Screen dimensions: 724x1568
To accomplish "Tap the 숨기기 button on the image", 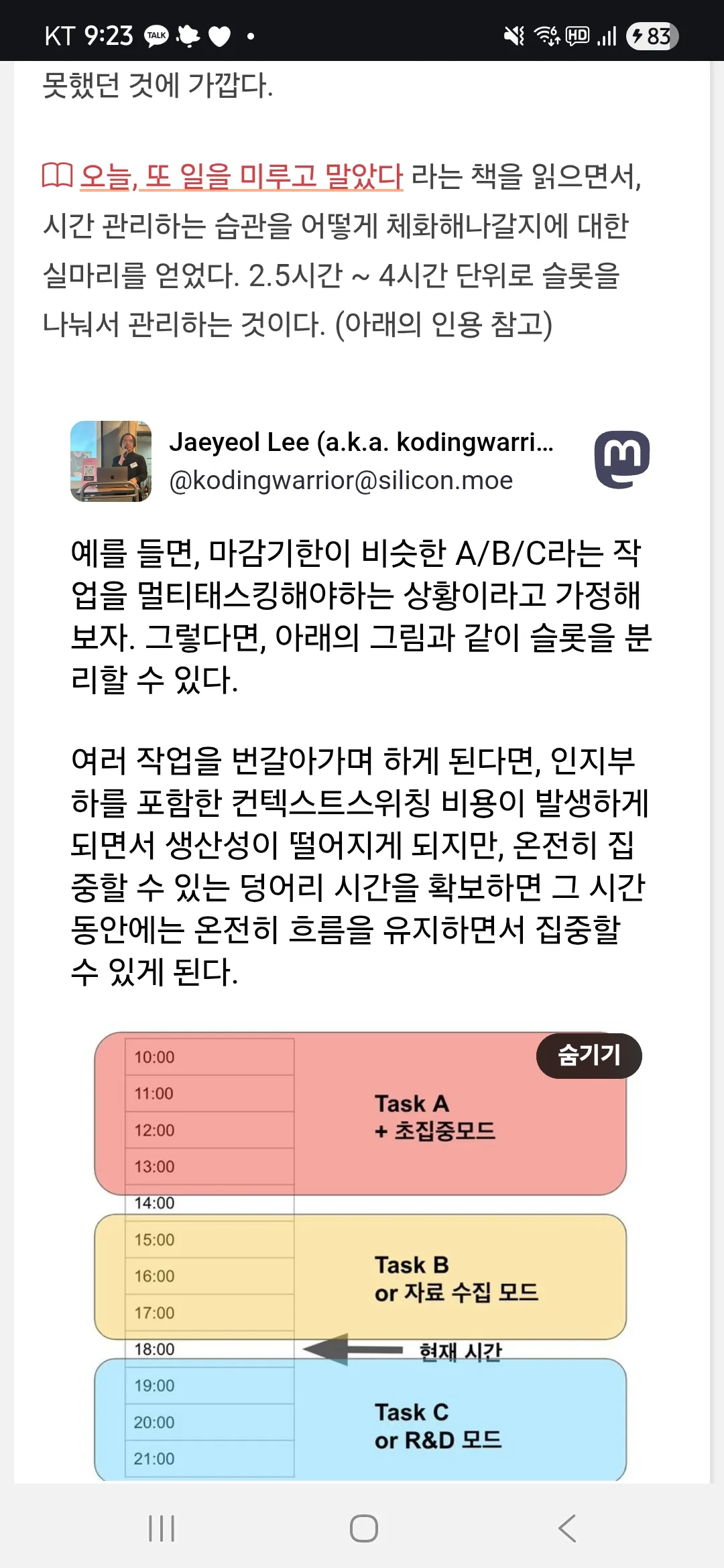I will pyautogui.click(x=589, y=1056).
